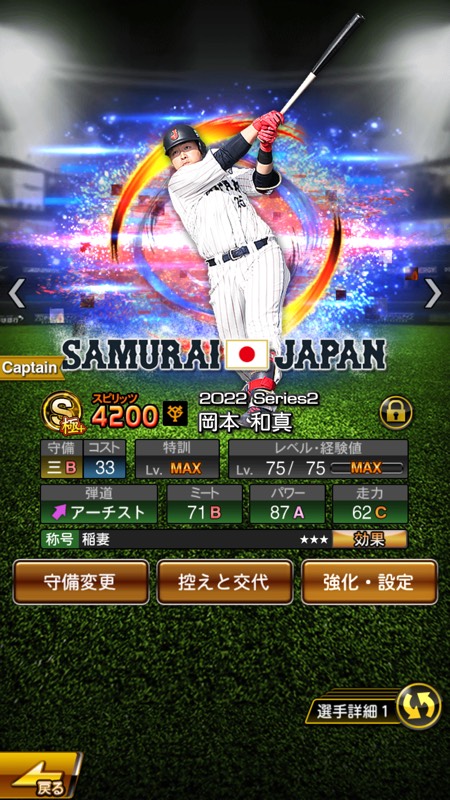This screenshot has height=800, width=450.
Task: Tap the 守備変更 button
Action: 81,582
